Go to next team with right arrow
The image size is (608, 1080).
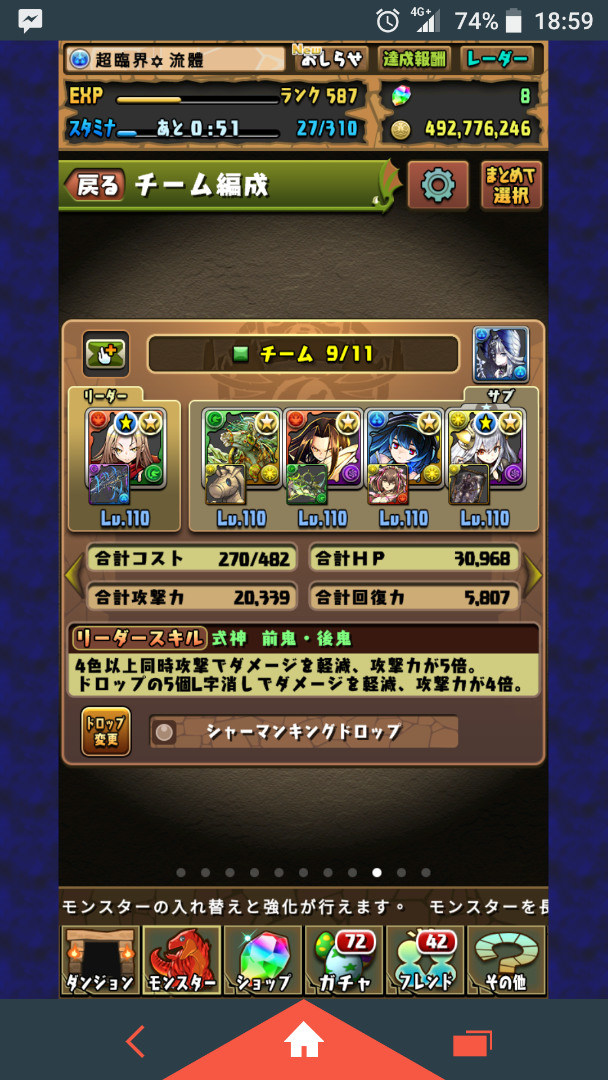pos(533,575)
